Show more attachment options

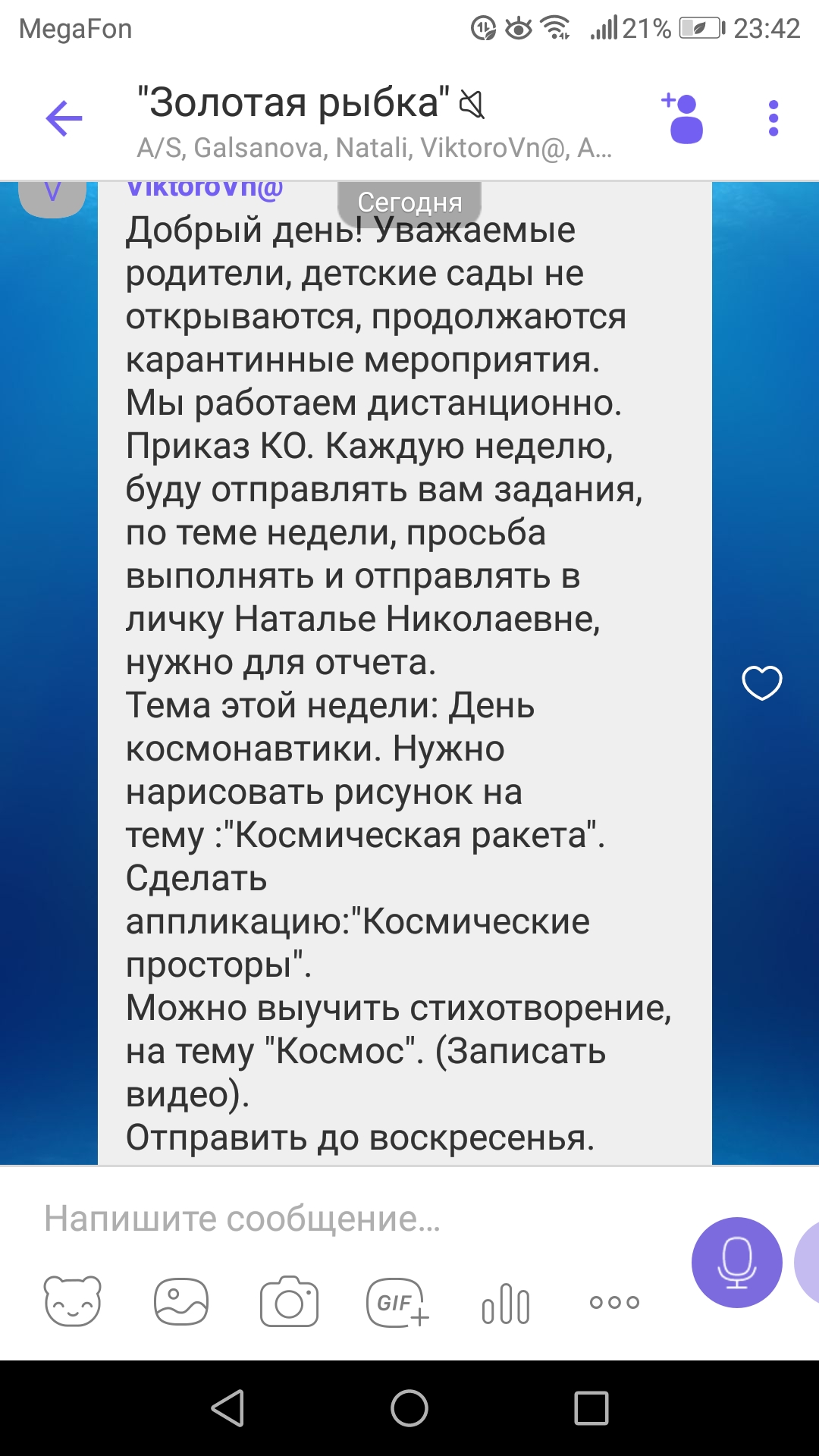pyautogui.click(x=614, y=1303)
